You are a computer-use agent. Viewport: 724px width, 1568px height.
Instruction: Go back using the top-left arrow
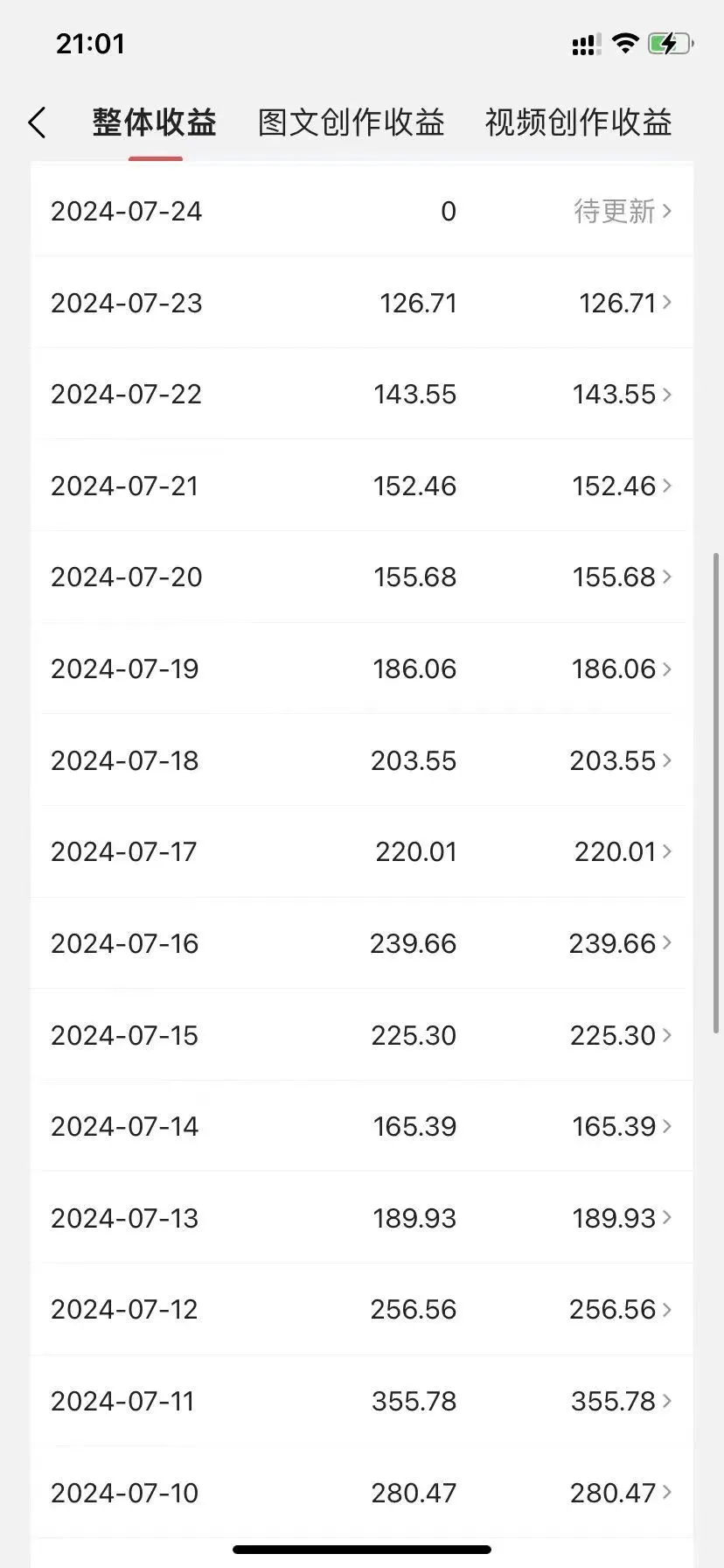[37, 123]
